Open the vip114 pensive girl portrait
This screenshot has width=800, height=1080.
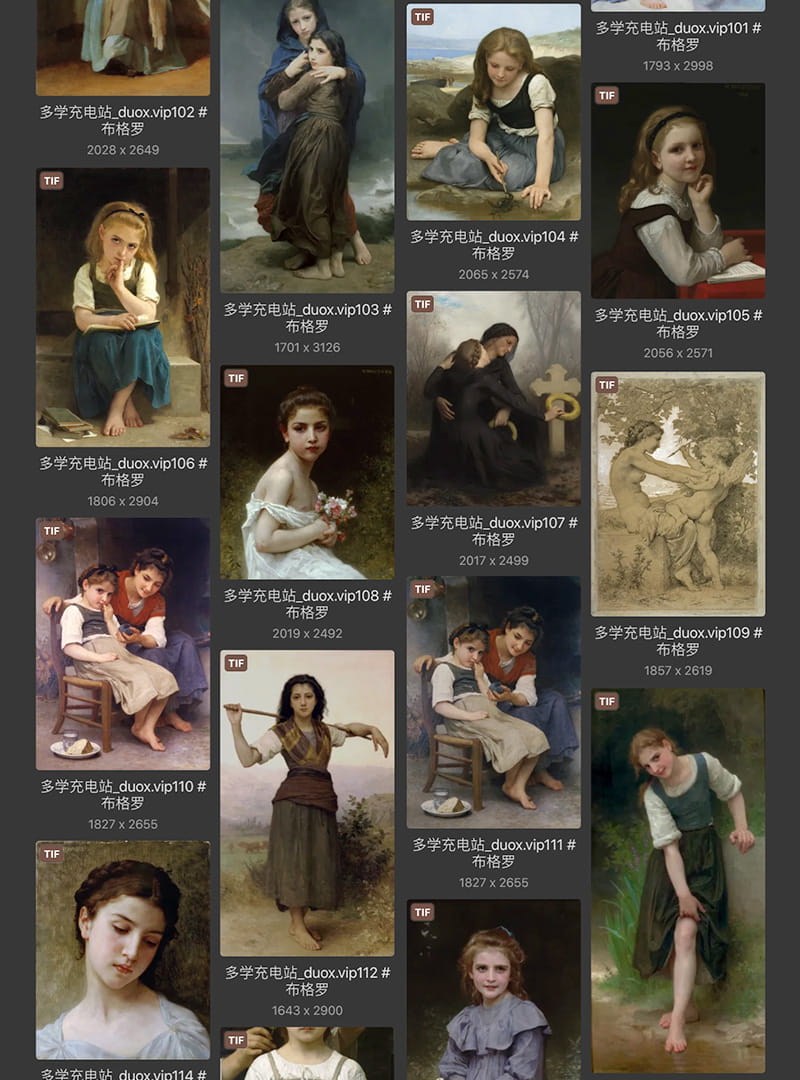pyautogui.click(x=120, y=950)
